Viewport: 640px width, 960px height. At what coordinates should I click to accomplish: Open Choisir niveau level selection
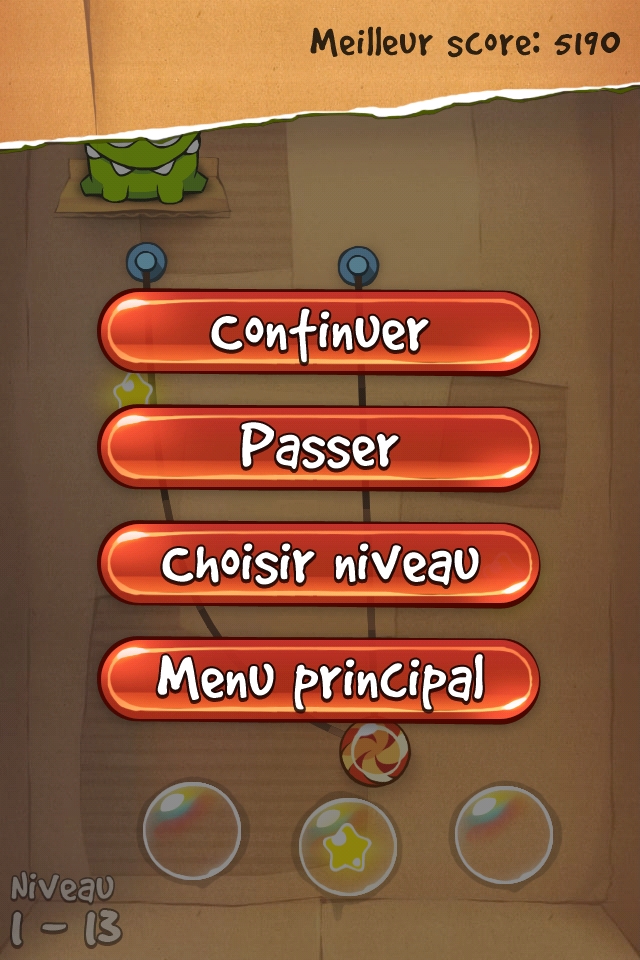(x=319, y=565)
